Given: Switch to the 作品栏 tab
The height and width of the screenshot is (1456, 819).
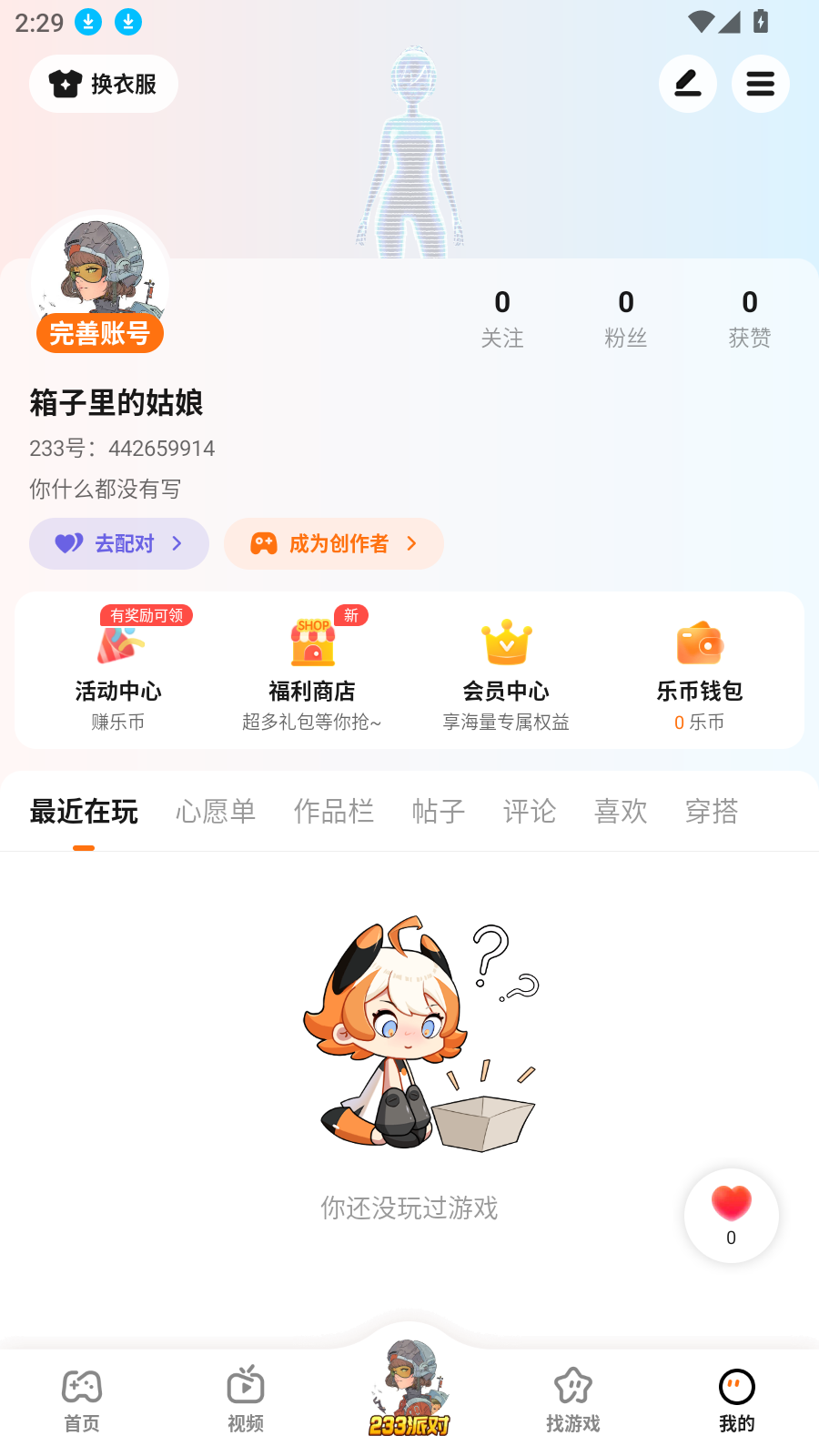Looking at the screenshot, I should (x=334, y=811).
